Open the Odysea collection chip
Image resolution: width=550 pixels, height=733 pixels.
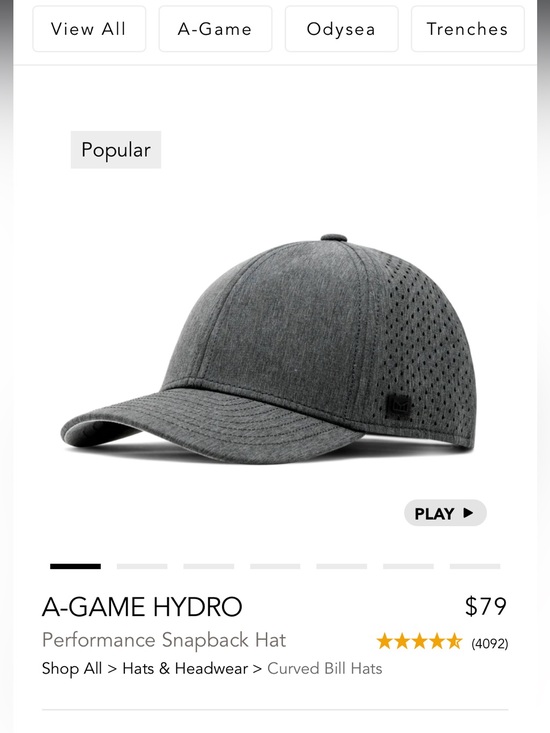click(341, 29)
